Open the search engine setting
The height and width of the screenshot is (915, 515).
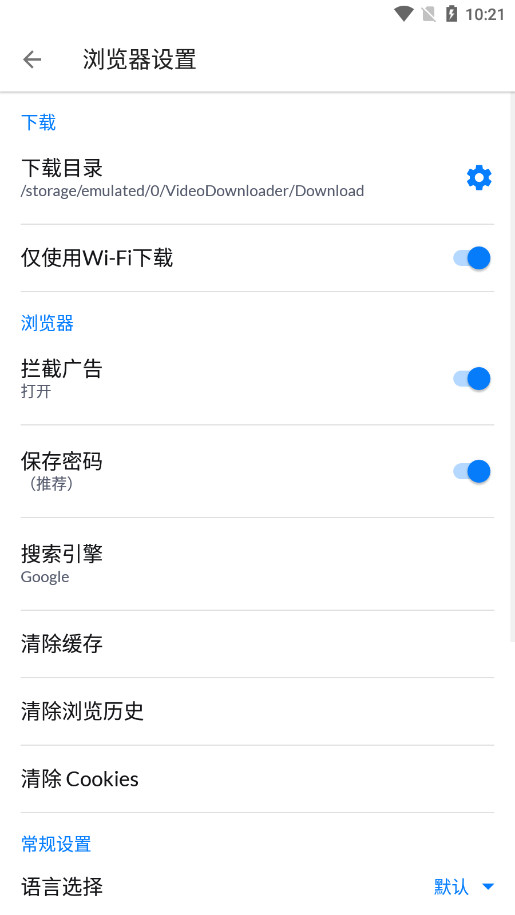257,564
